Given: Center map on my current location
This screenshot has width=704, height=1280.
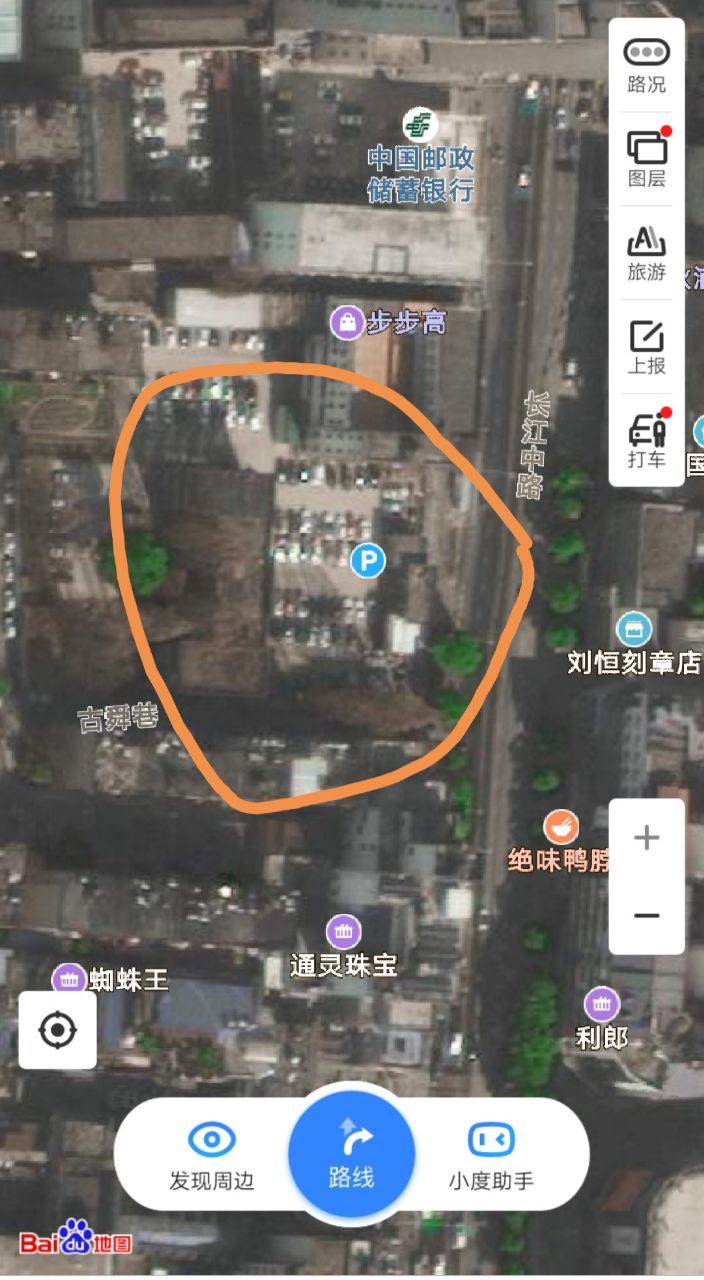Looking at the screenshot, I should tap(58, 1029).
